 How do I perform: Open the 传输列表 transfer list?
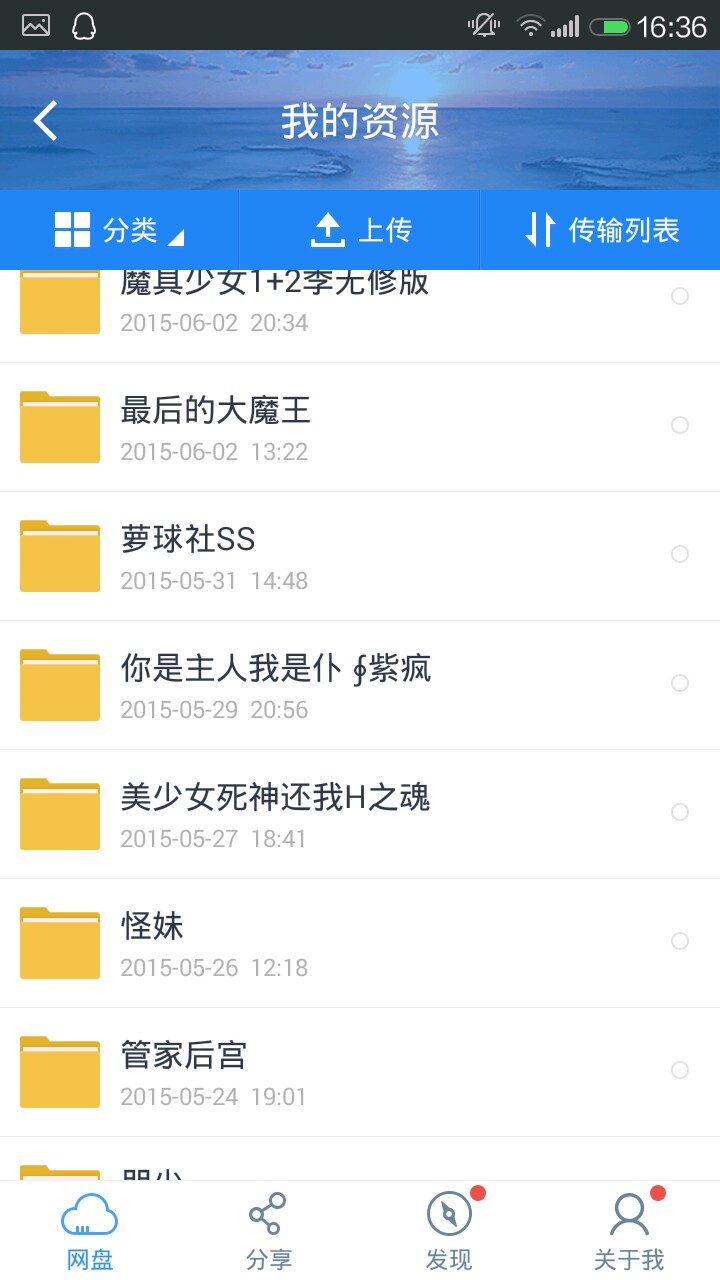(x=601, y=230)
